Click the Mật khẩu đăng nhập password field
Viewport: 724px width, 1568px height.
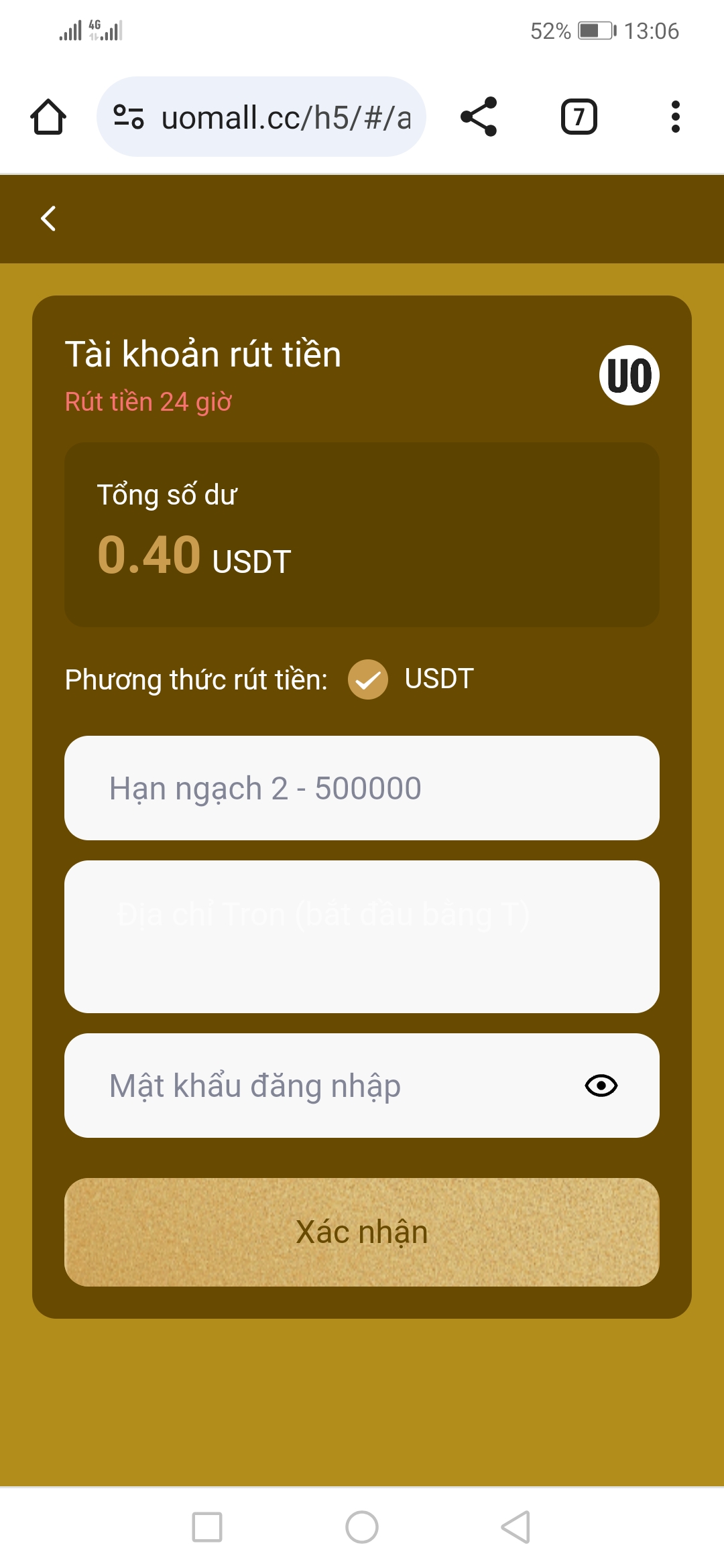(x=302, y=1086)
